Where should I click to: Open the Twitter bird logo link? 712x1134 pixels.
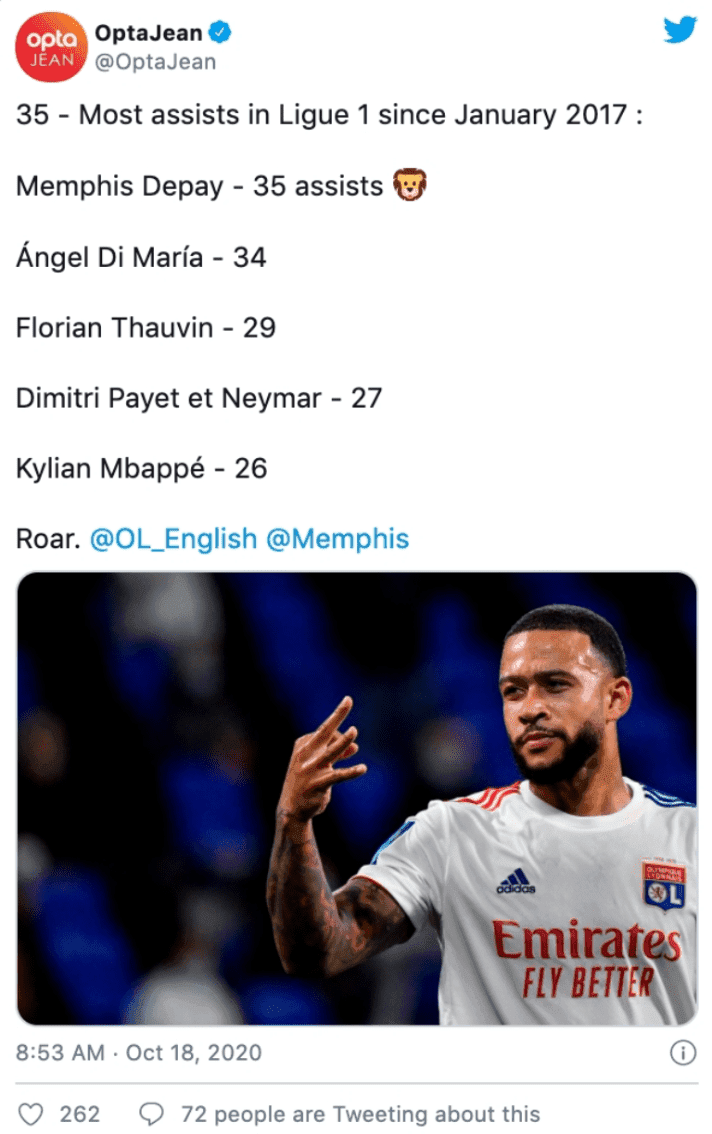[680, 31]
